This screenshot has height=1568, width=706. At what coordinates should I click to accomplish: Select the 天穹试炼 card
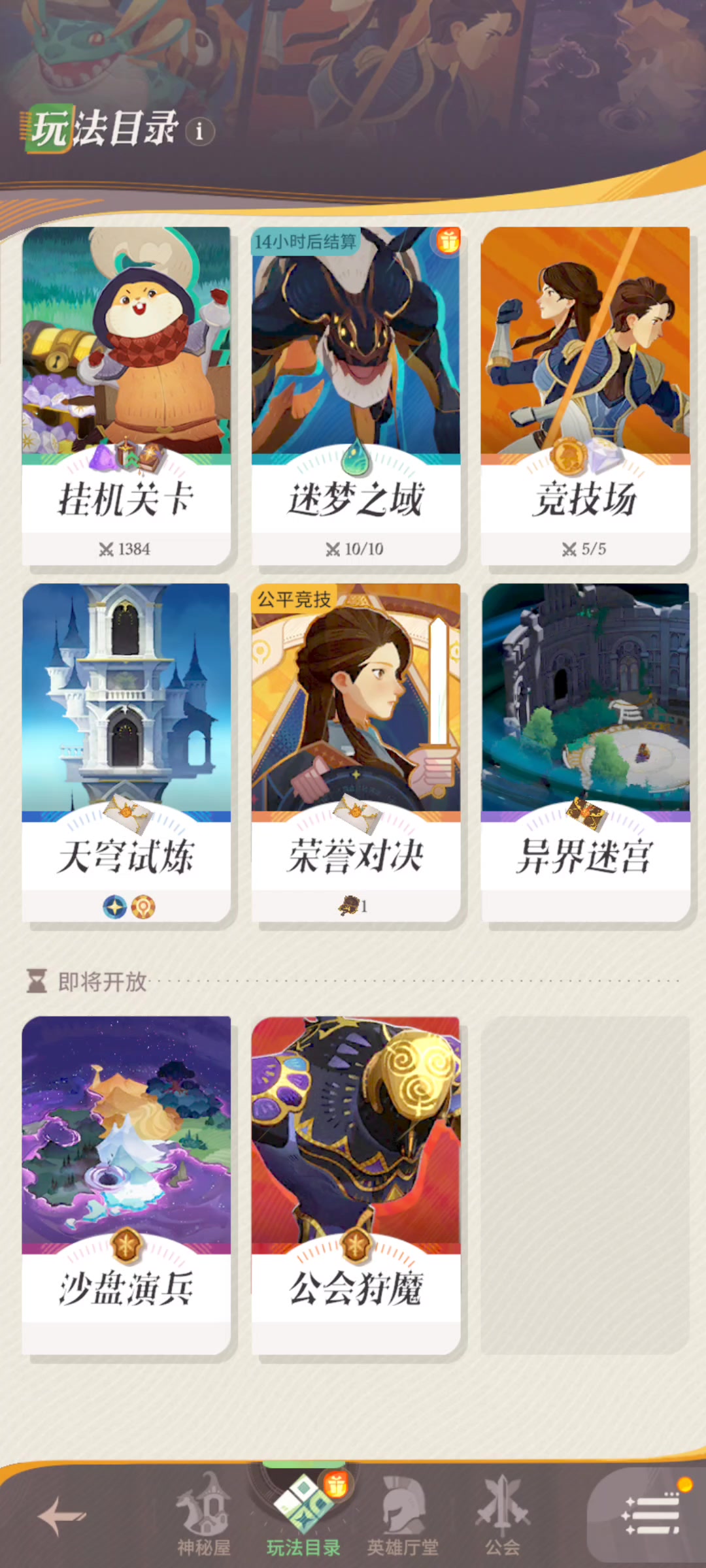pos(126,753)
